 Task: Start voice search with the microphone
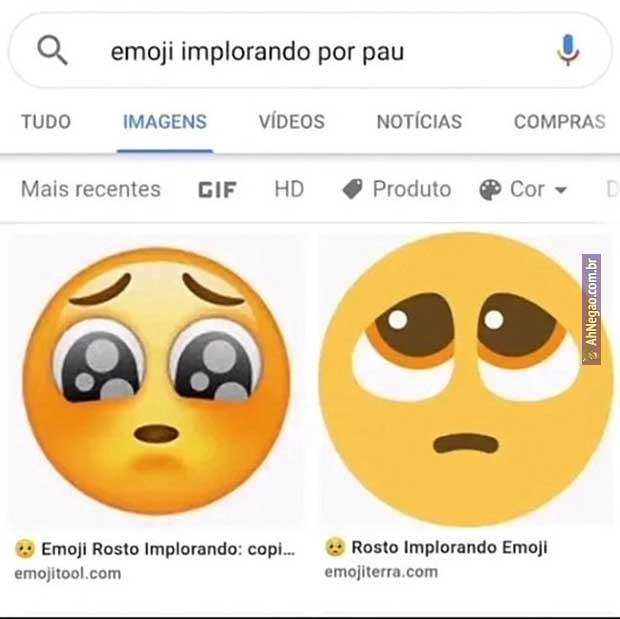point(568,50)
